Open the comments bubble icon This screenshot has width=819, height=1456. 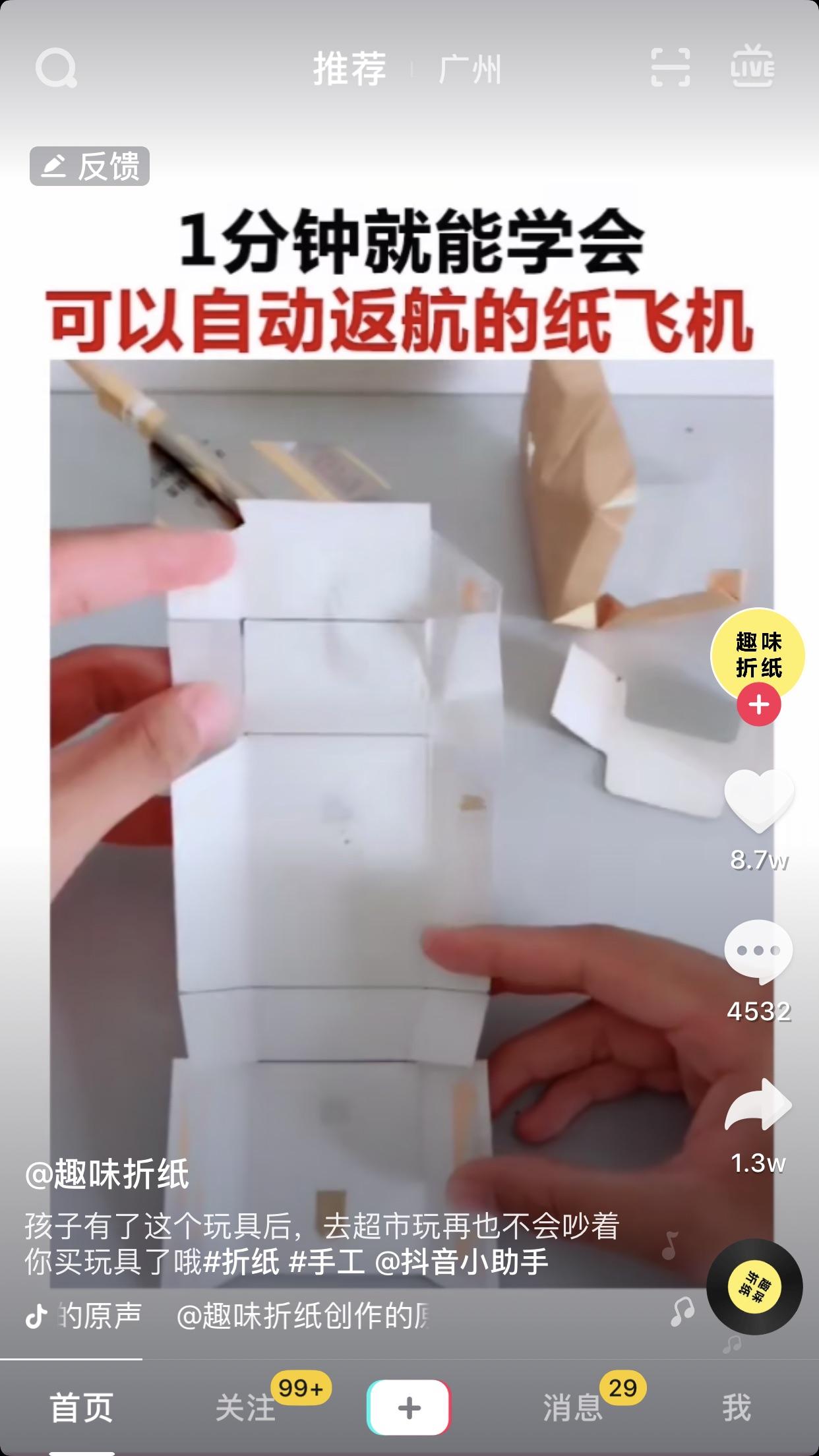point(758,952)
